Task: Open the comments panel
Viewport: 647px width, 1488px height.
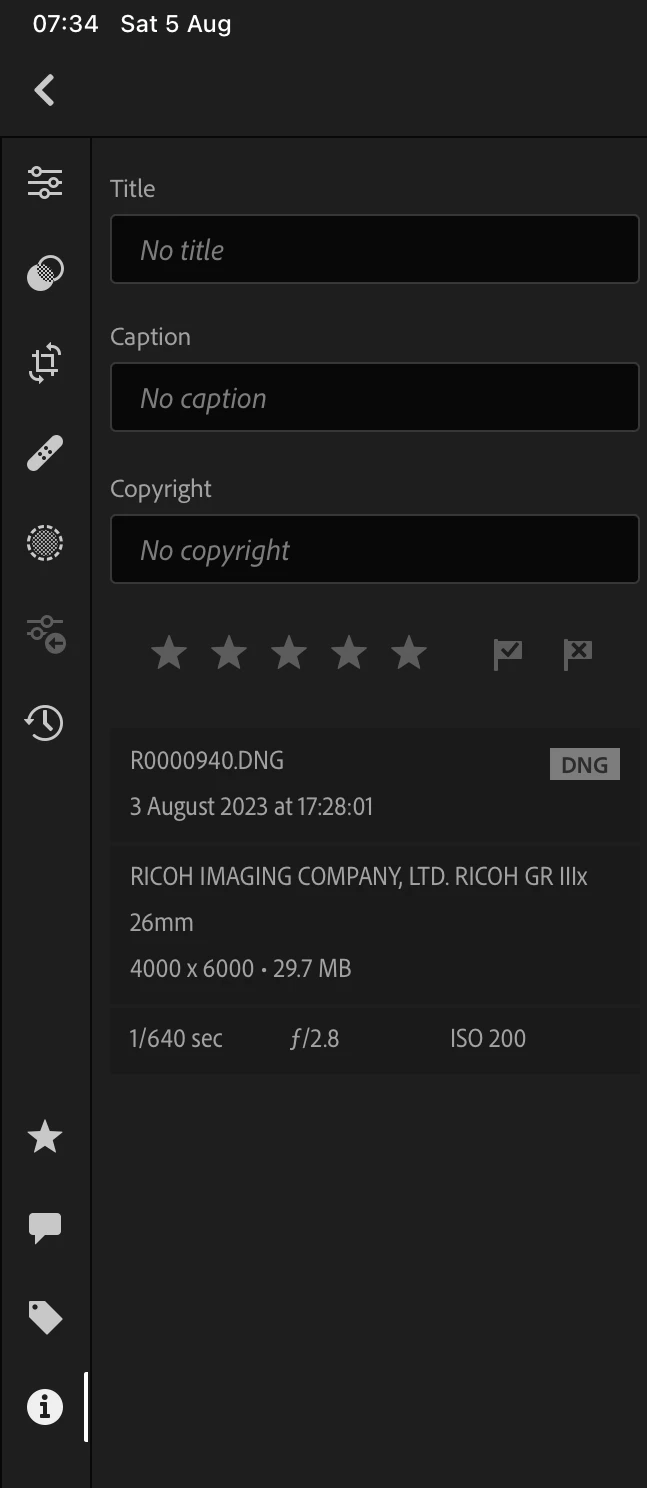Action: (45, 1228)
